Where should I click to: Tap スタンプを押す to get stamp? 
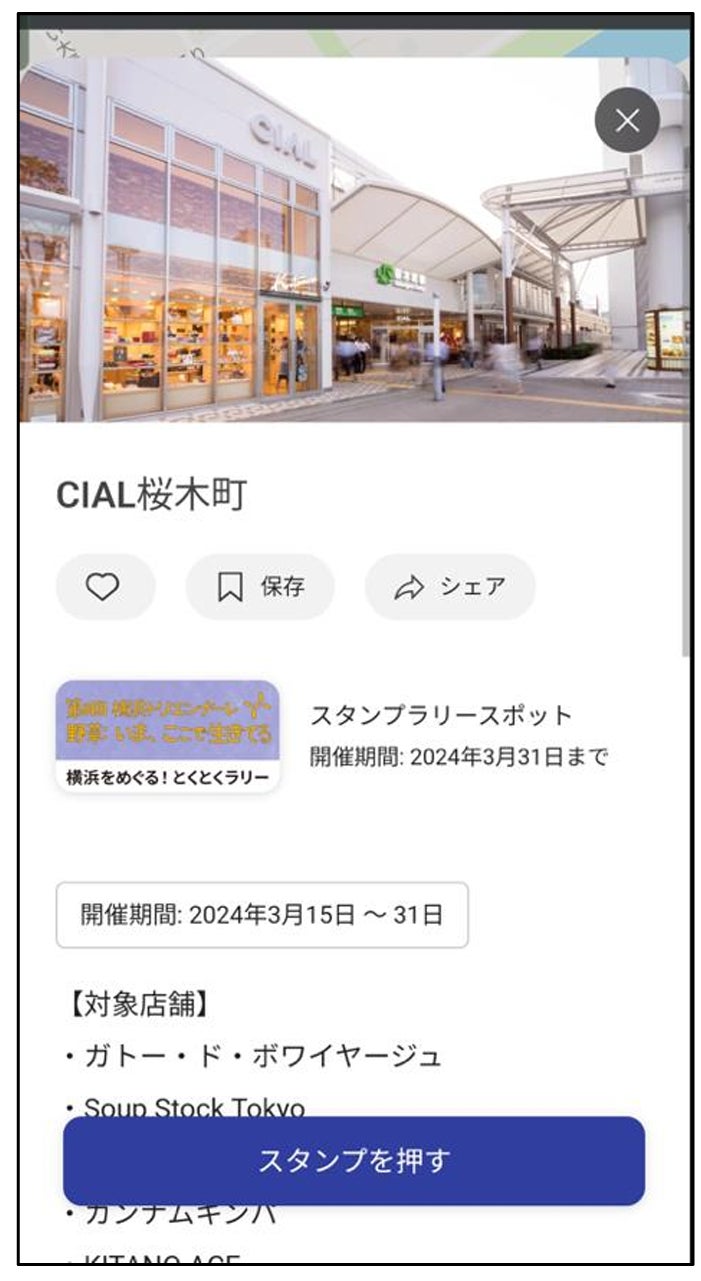click(x=354, y=1161)
